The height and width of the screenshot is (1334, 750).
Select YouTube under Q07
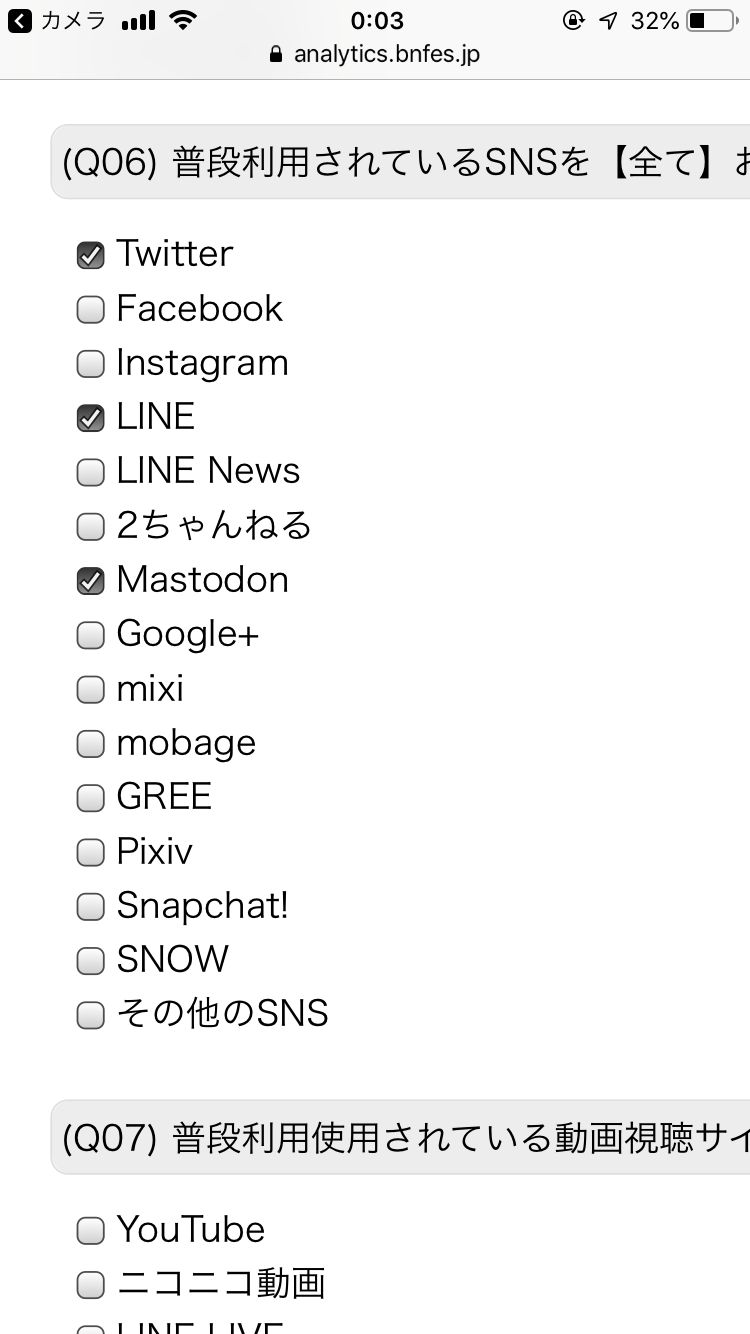tap(91, 1230)
